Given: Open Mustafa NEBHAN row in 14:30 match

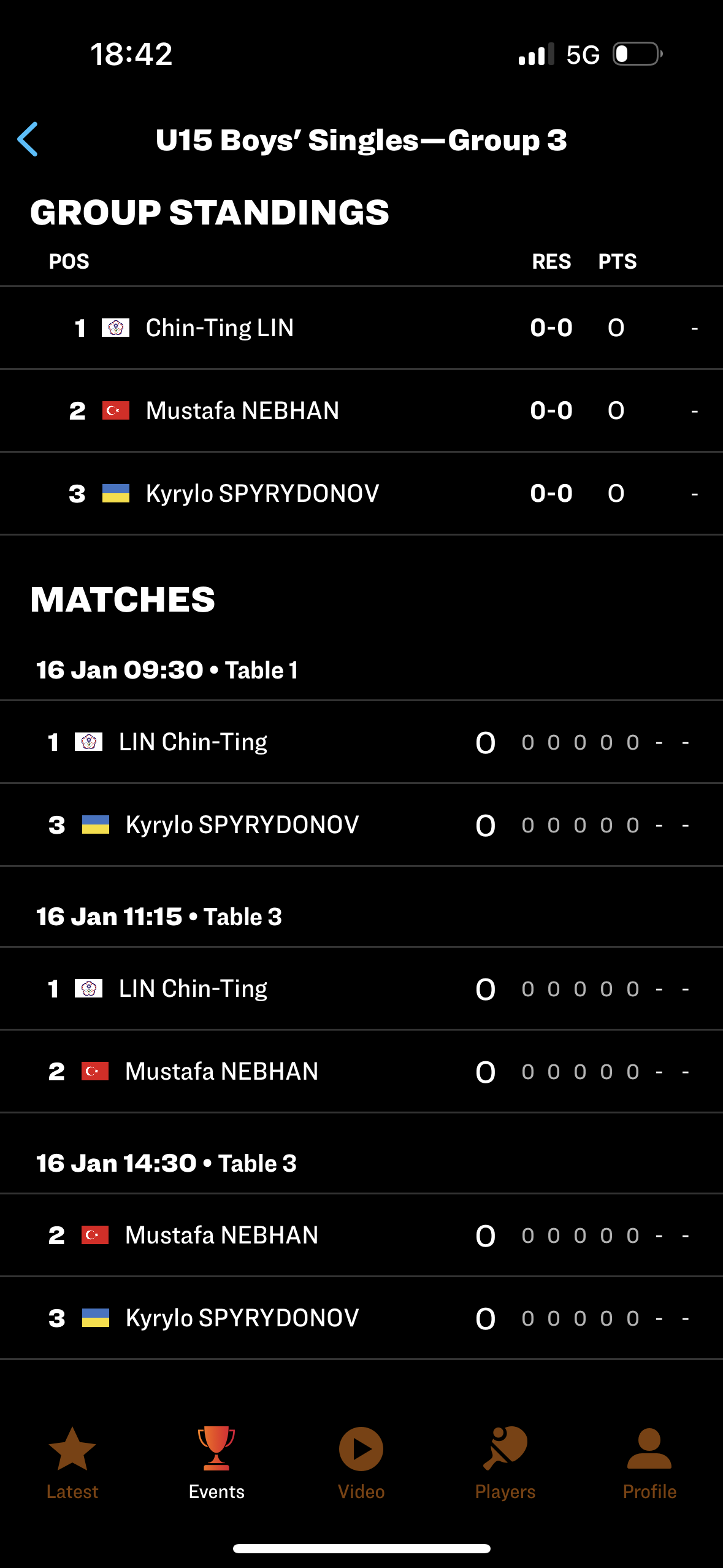Looking at the screenshot, I should [x=361, y=1235].
